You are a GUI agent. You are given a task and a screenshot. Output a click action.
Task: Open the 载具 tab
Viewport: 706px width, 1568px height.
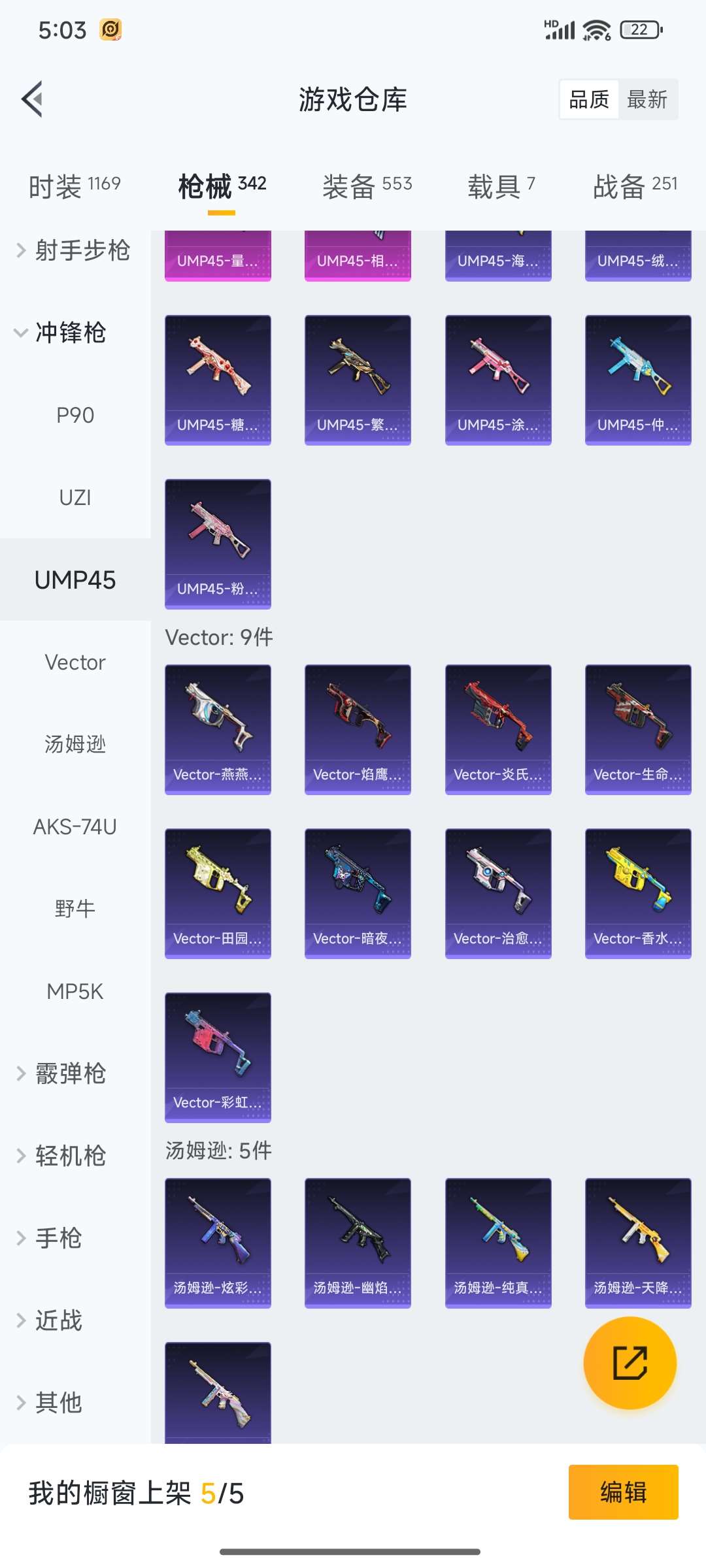[x=501, y=186]
